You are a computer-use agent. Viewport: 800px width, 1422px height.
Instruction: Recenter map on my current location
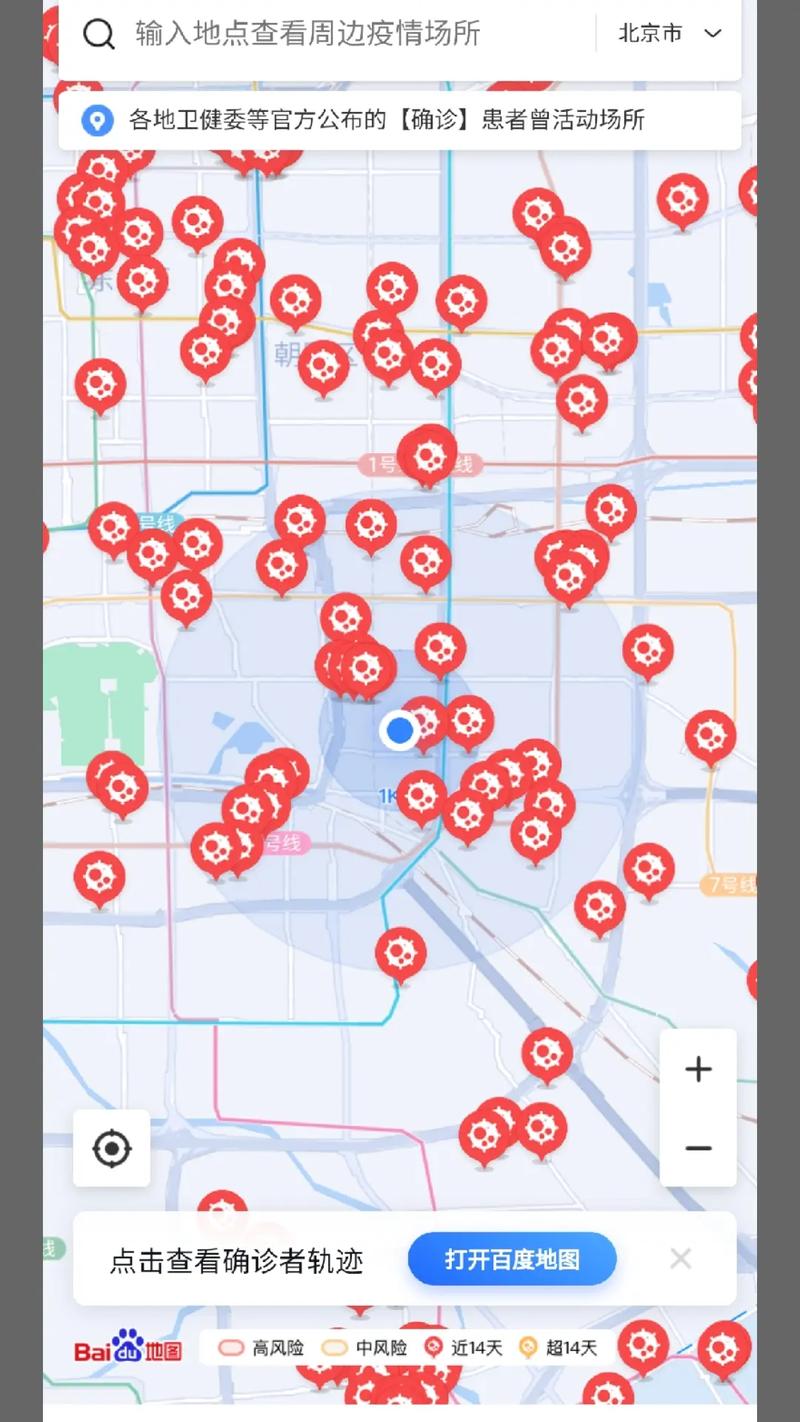pos(112,1148)
